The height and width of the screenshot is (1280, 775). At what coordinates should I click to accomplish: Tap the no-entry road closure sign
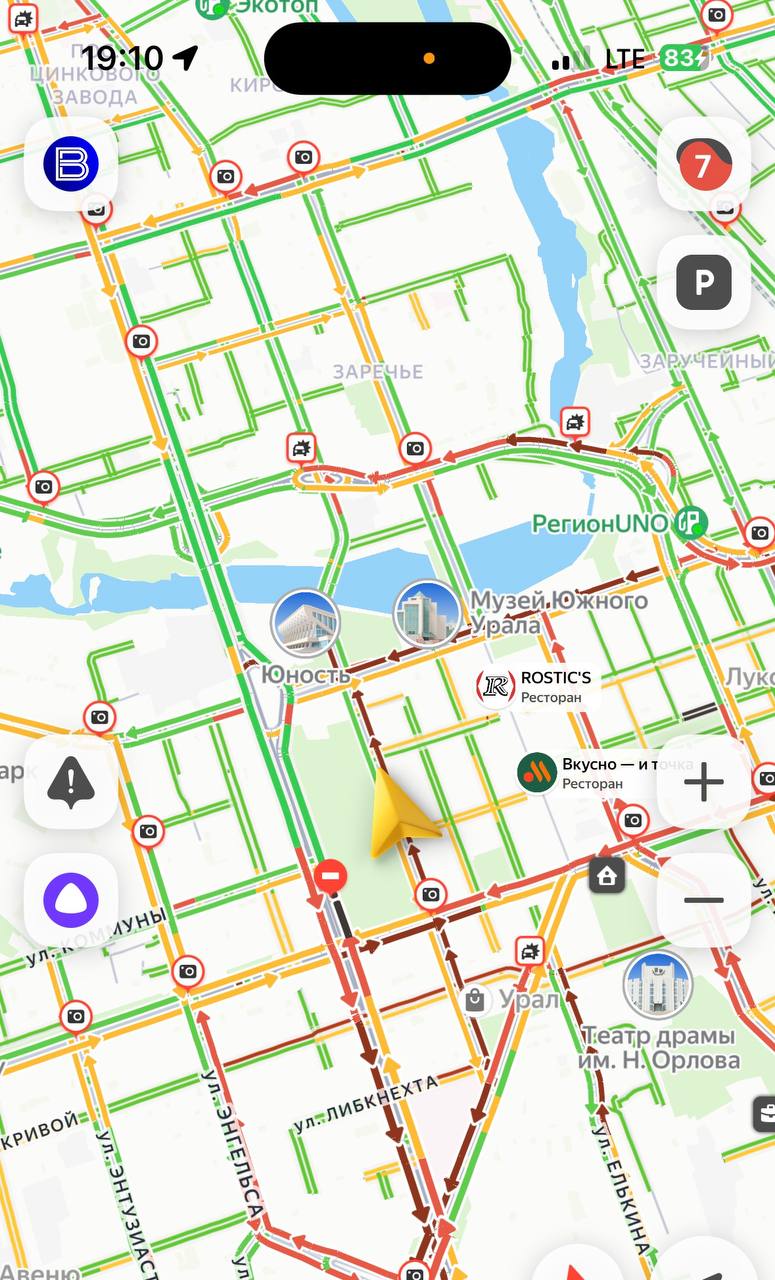click(330, 878)
